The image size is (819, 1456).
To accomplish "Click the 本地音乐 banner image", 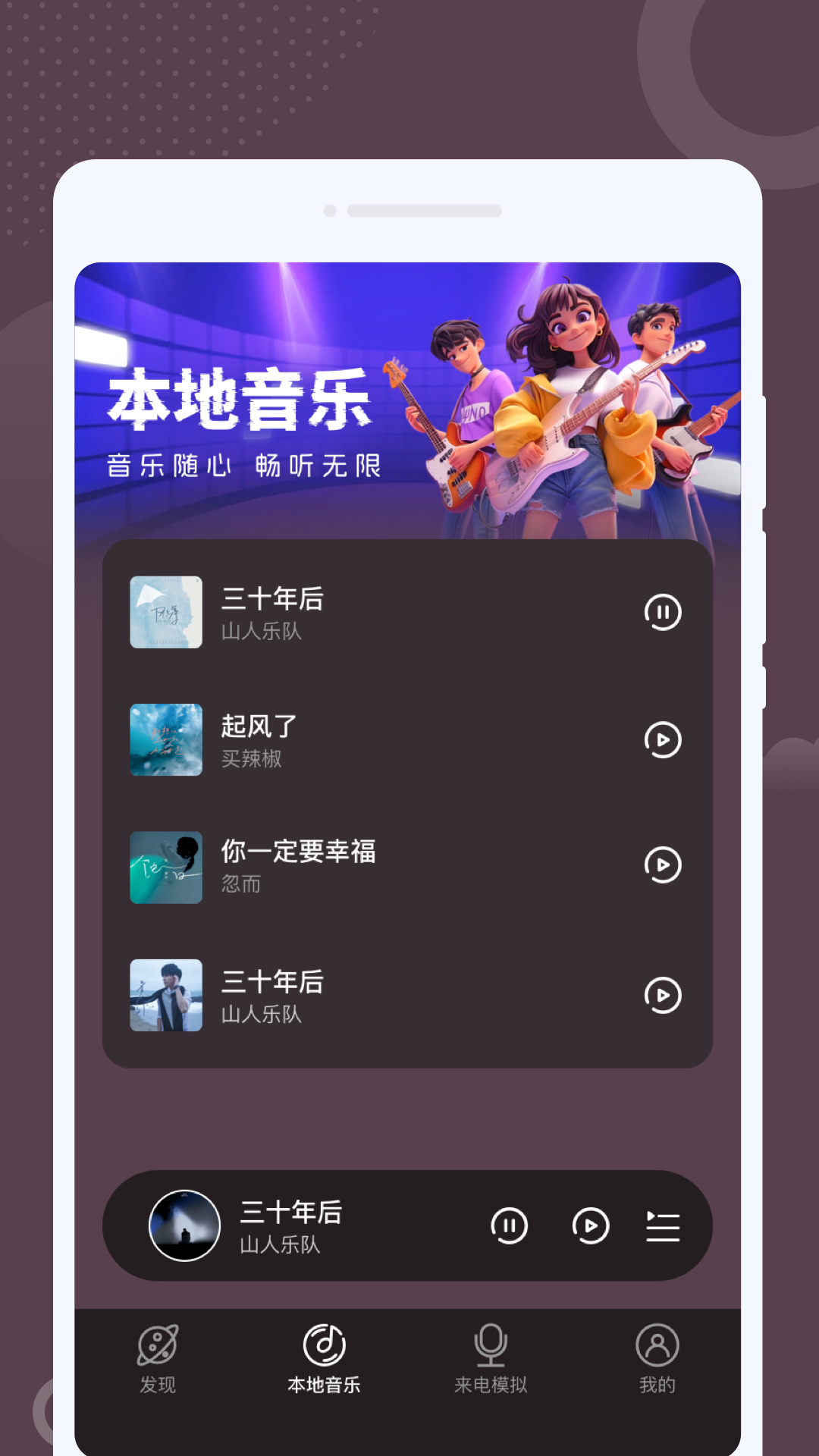I will [409, 400].
